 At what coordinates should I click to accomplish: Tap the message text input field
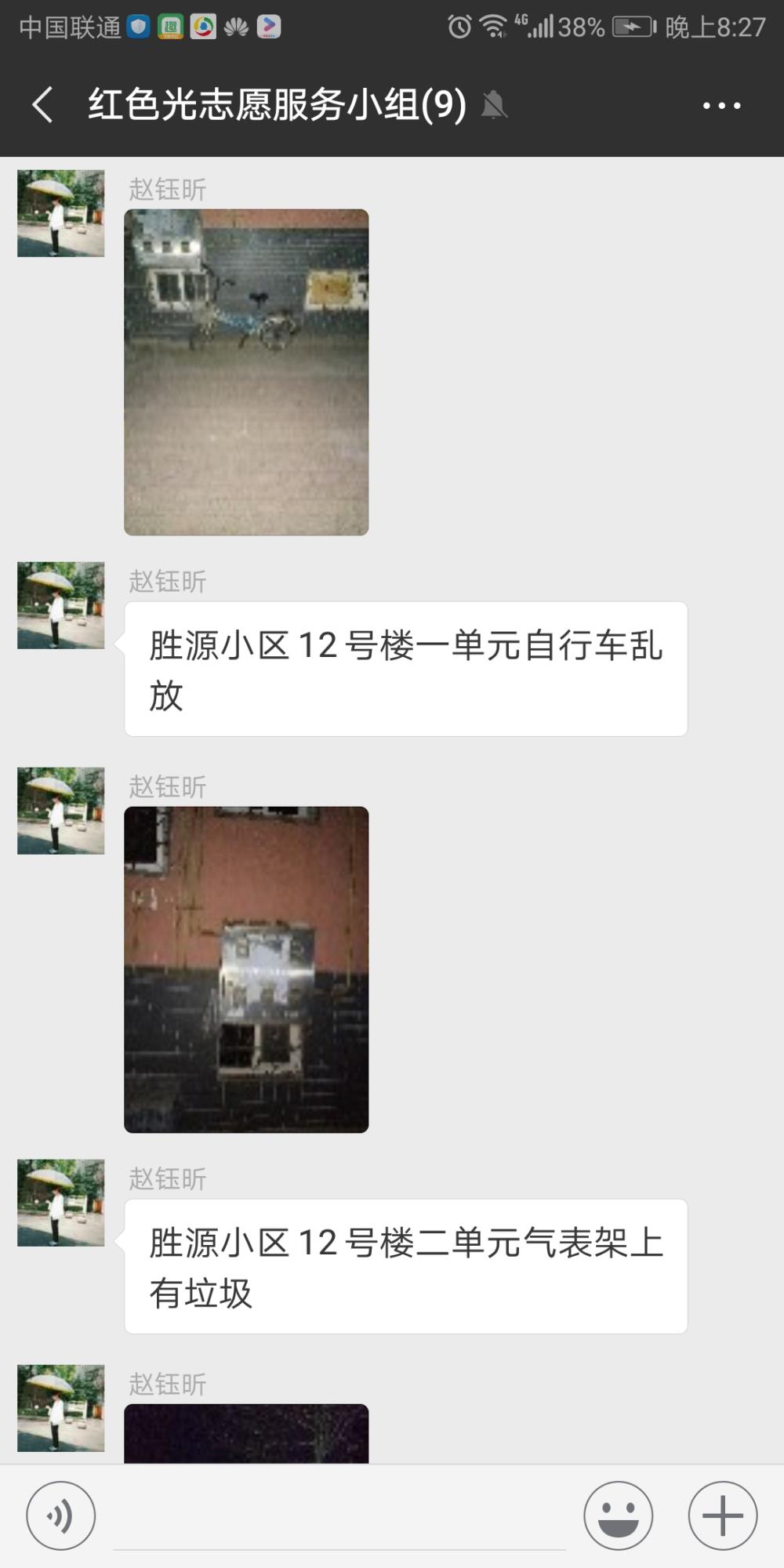[x=339, y=1517]
